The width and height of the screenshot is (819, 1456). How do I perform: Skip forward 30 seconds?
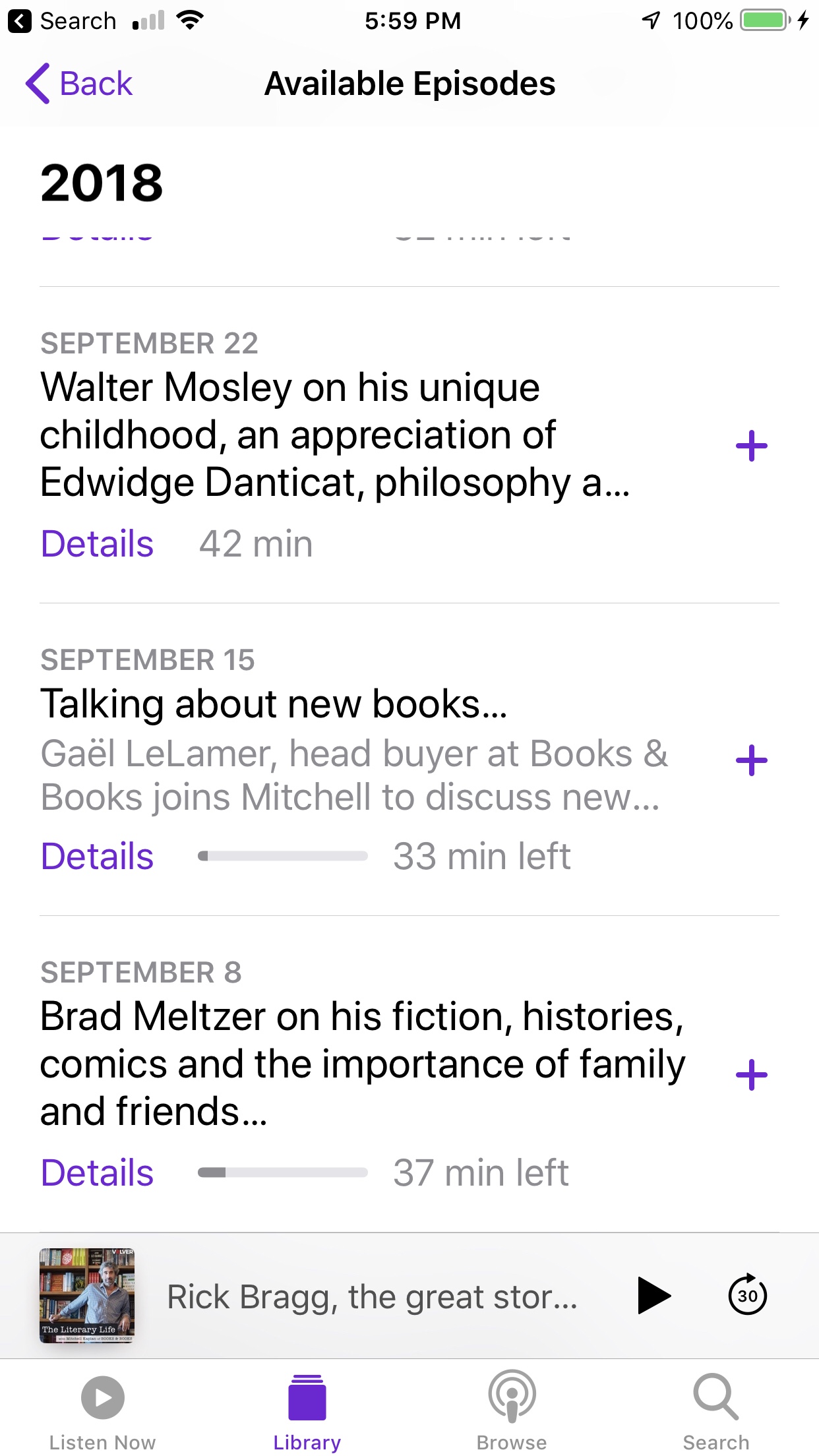point(747,1296)
